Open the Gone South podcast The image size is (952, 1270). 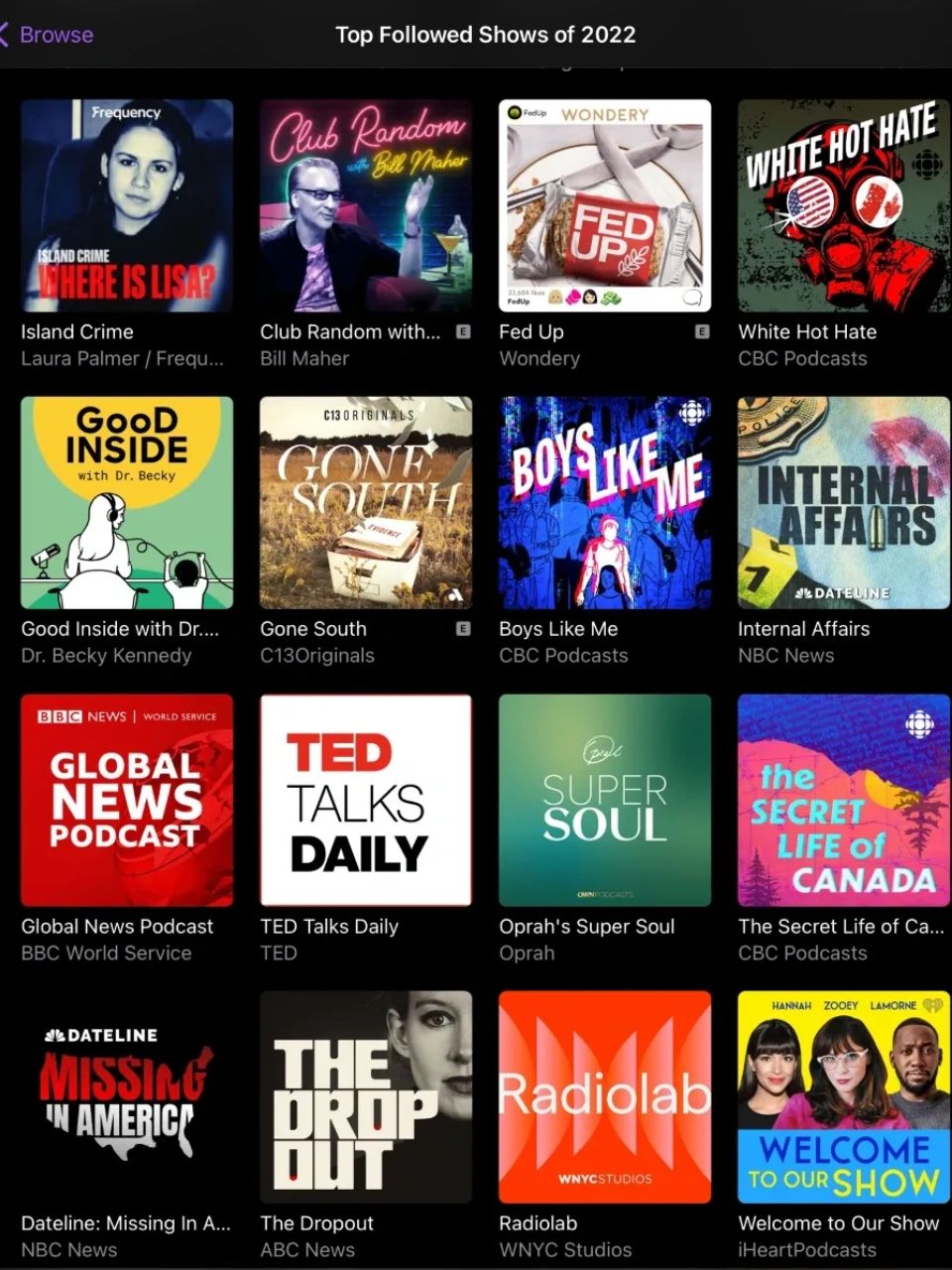coord(366,503)
